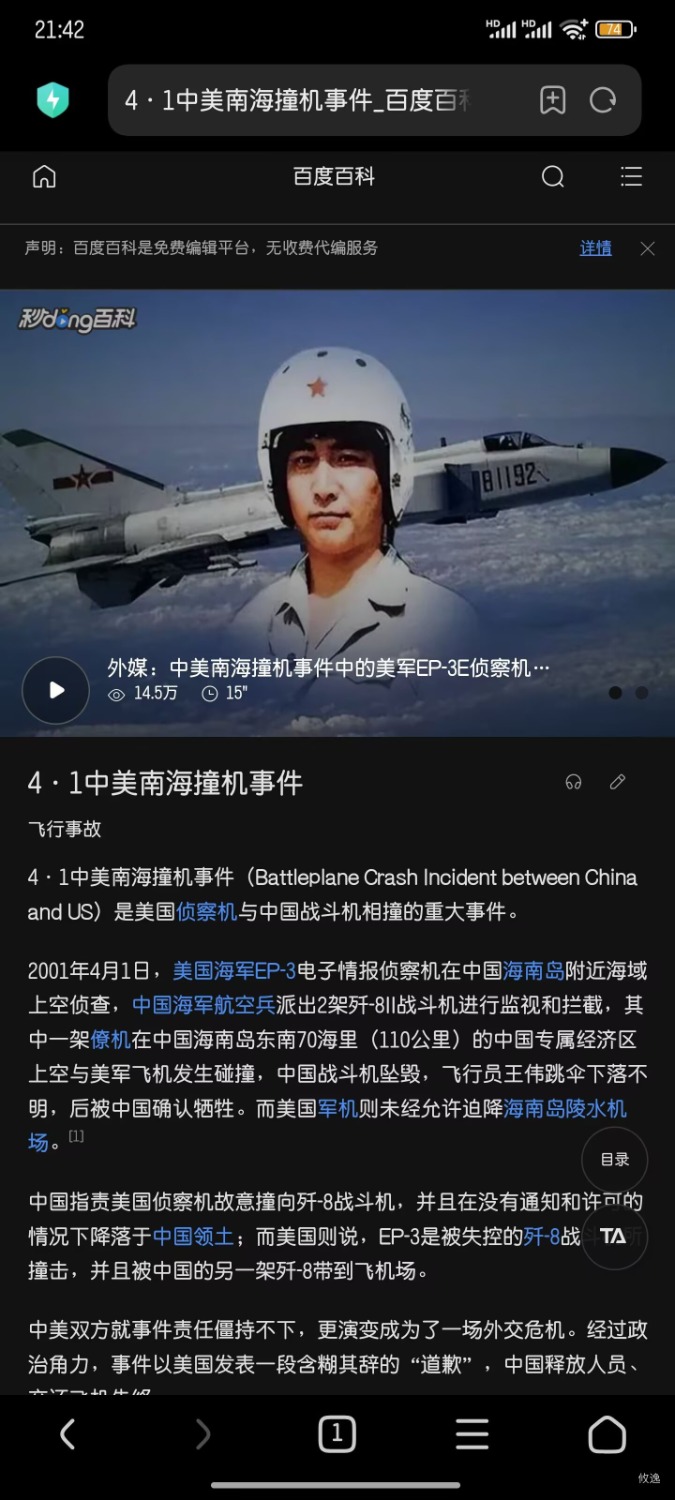Open the 中国领土 link

tap(193, 1236)
